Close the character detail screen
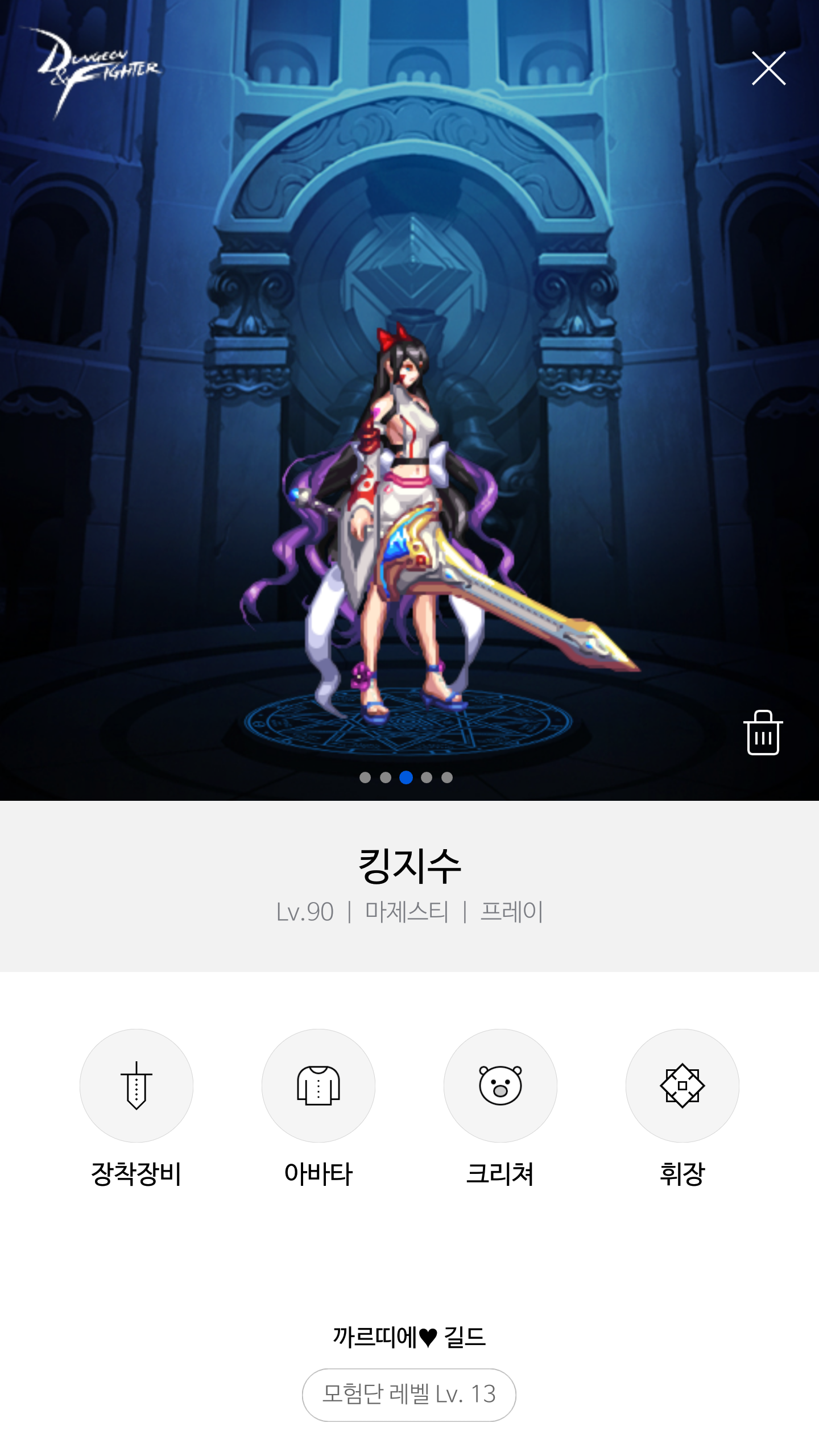 768,68
